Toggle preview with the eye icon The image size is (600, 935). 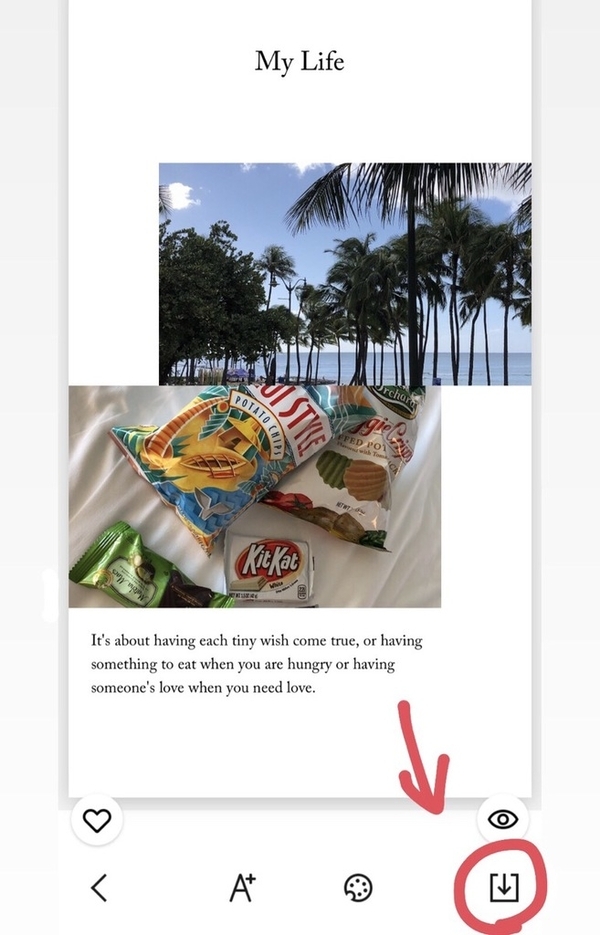click(x=503, y=820)
